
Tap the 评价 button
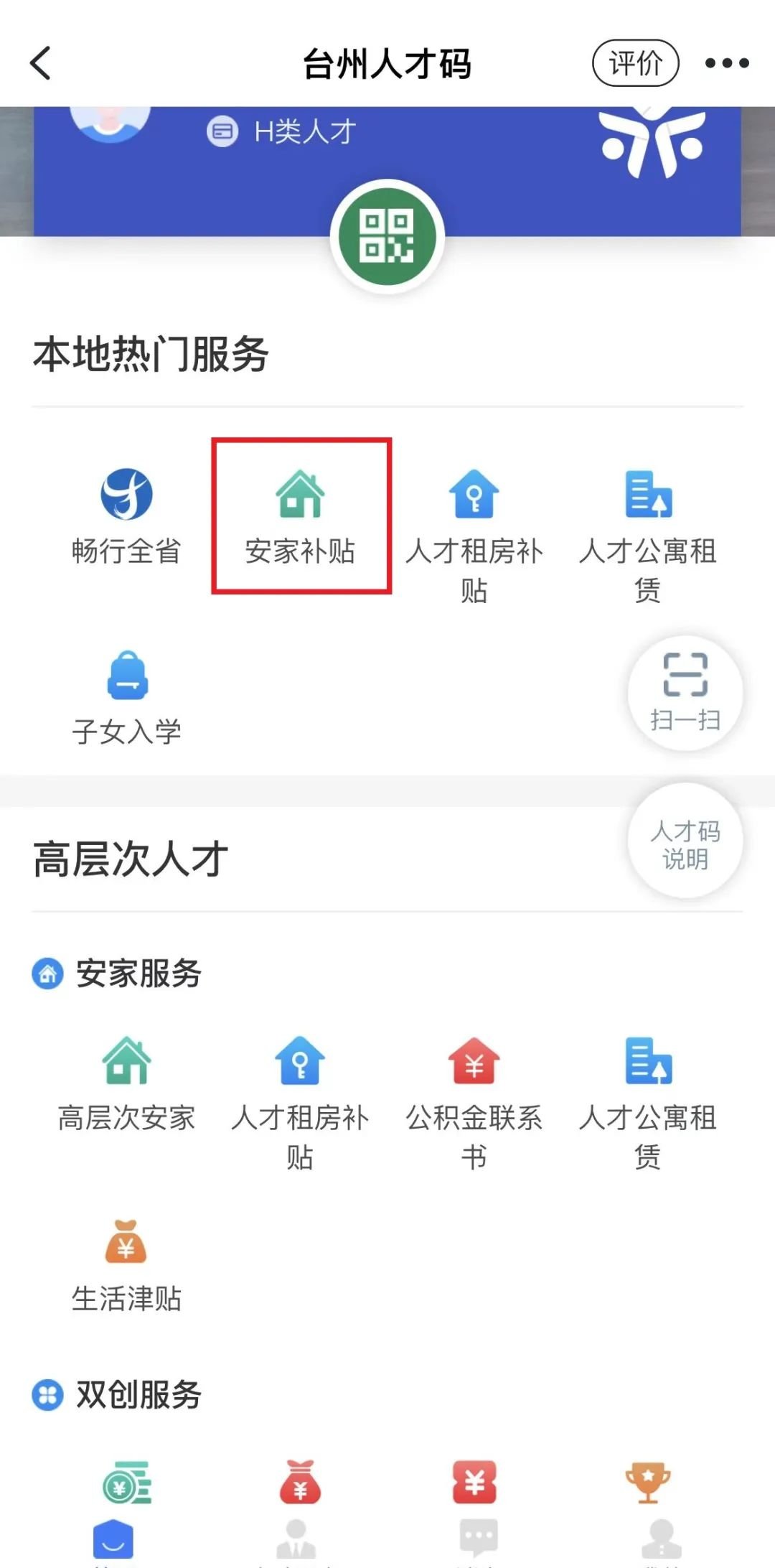635,63
